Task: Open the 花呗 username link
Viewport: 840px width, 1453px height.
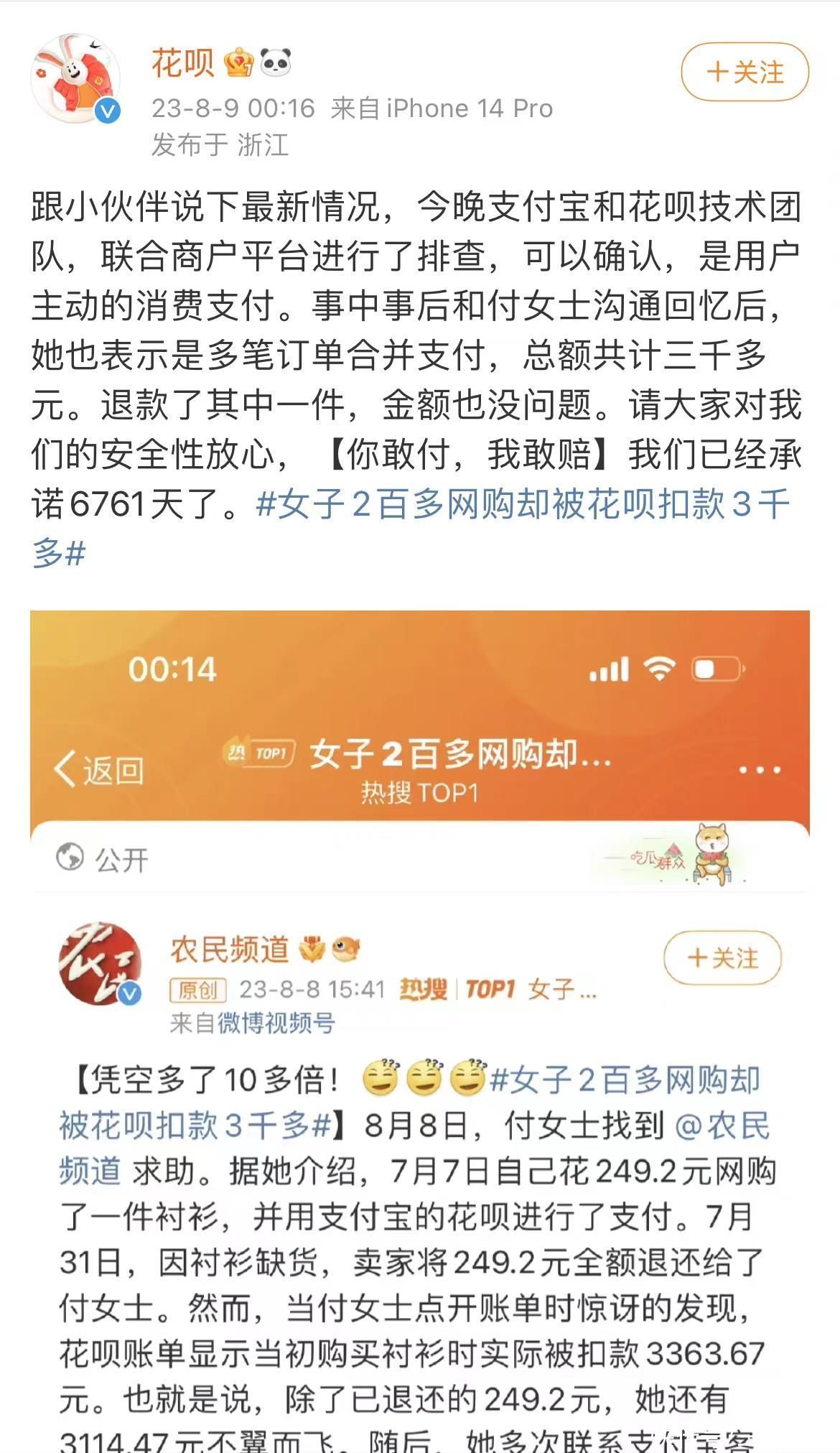Action: pos(183,63)
